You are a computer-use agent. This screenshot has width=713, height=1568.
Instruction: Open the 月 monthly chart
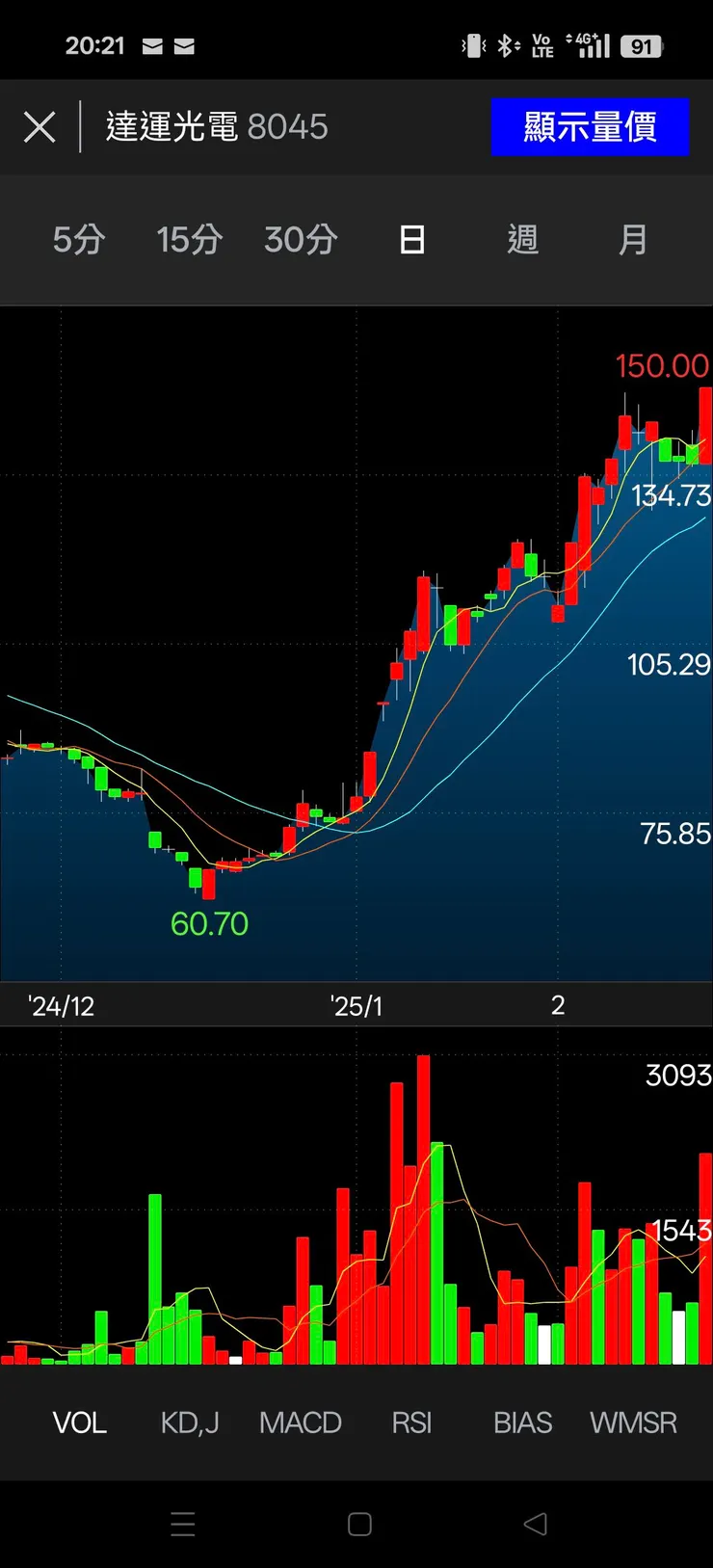(633, 239)
